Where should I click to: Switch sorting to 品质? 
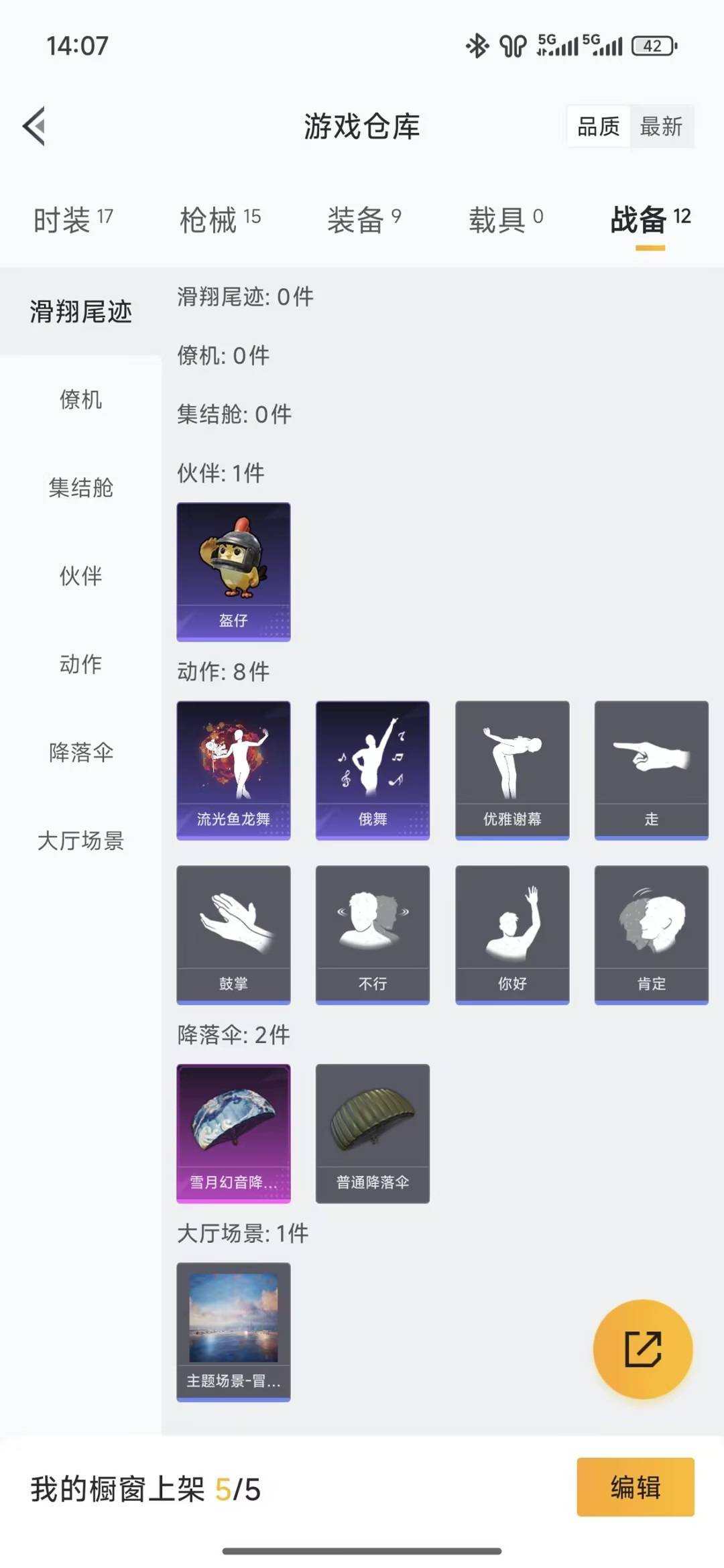(599, 127)
